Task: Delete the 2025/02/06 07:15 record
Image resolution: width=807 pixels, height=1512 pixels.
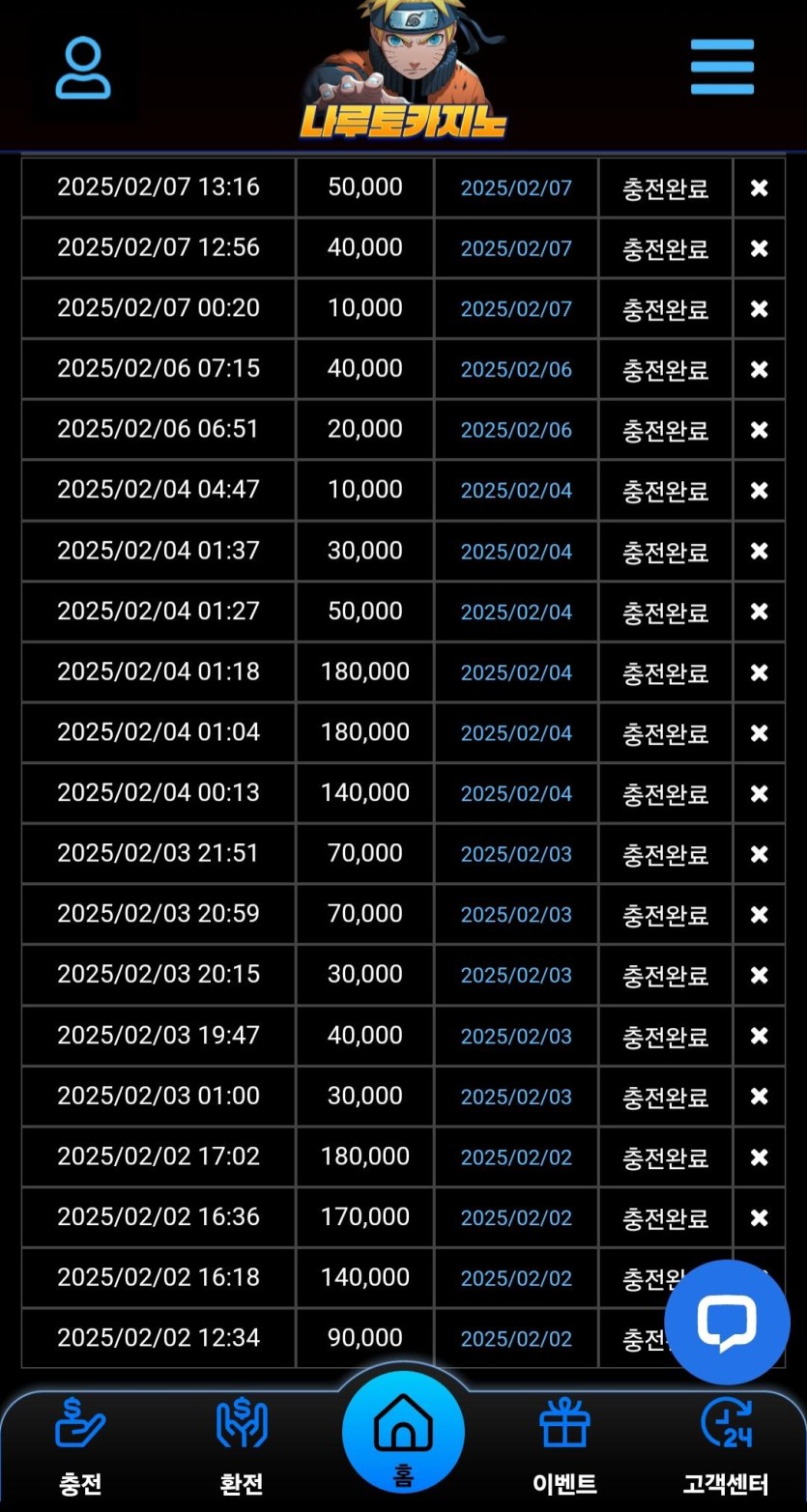Action: coord(759,369)
